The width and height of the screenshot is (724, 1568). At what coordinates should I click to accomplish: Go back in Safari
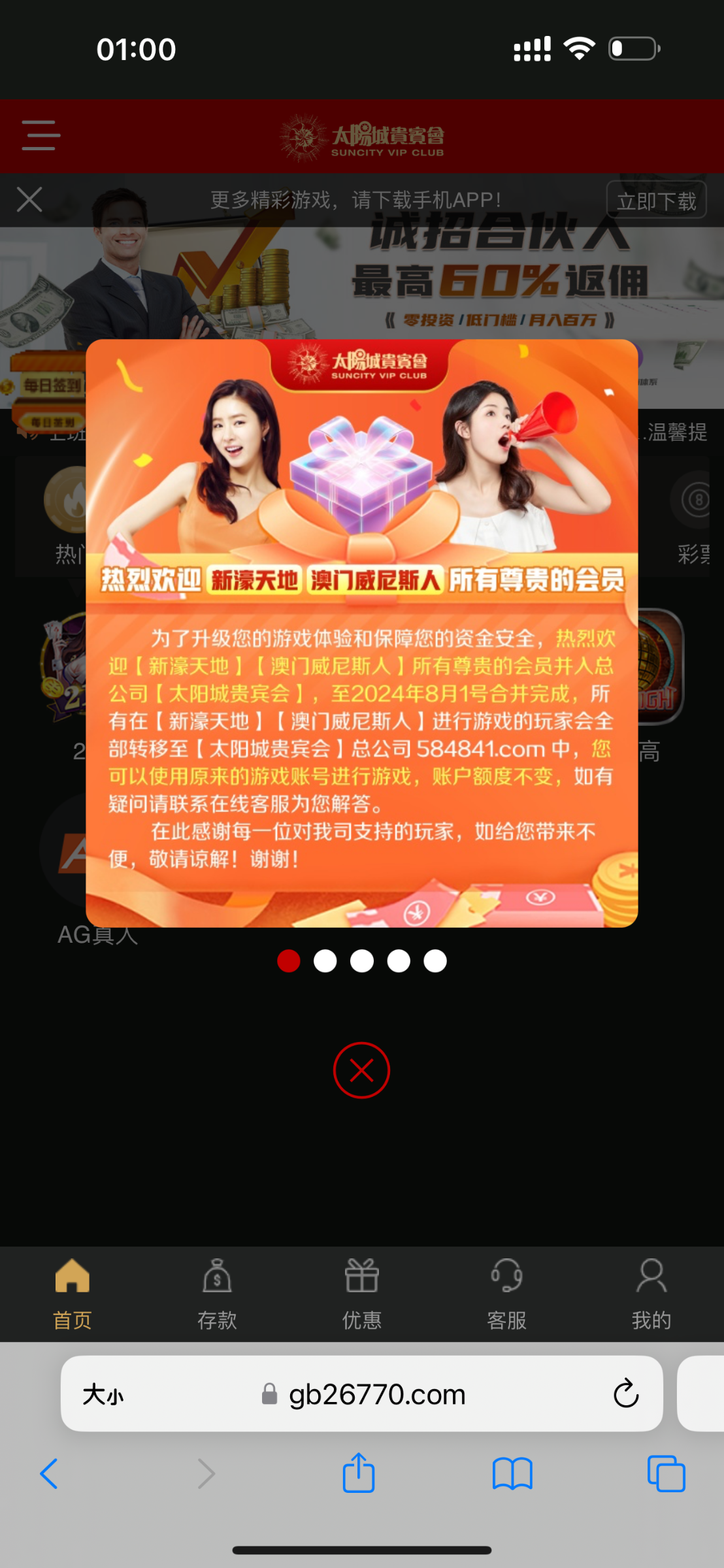pyautogui.click(x=49, y=1474)
